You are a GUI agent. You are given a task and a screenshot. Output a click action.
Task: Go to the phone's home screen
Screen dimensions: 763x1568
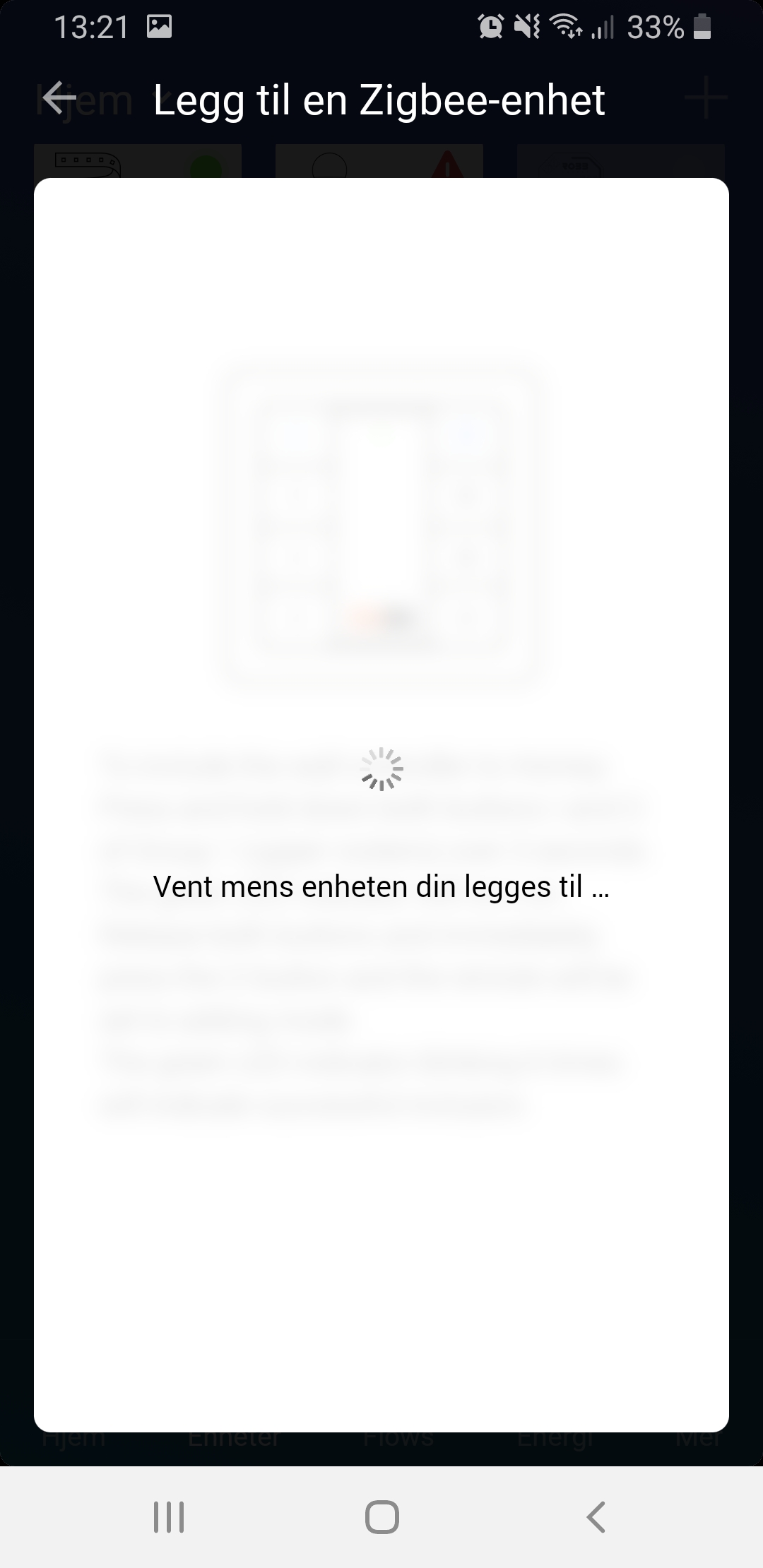point(381,1516)
